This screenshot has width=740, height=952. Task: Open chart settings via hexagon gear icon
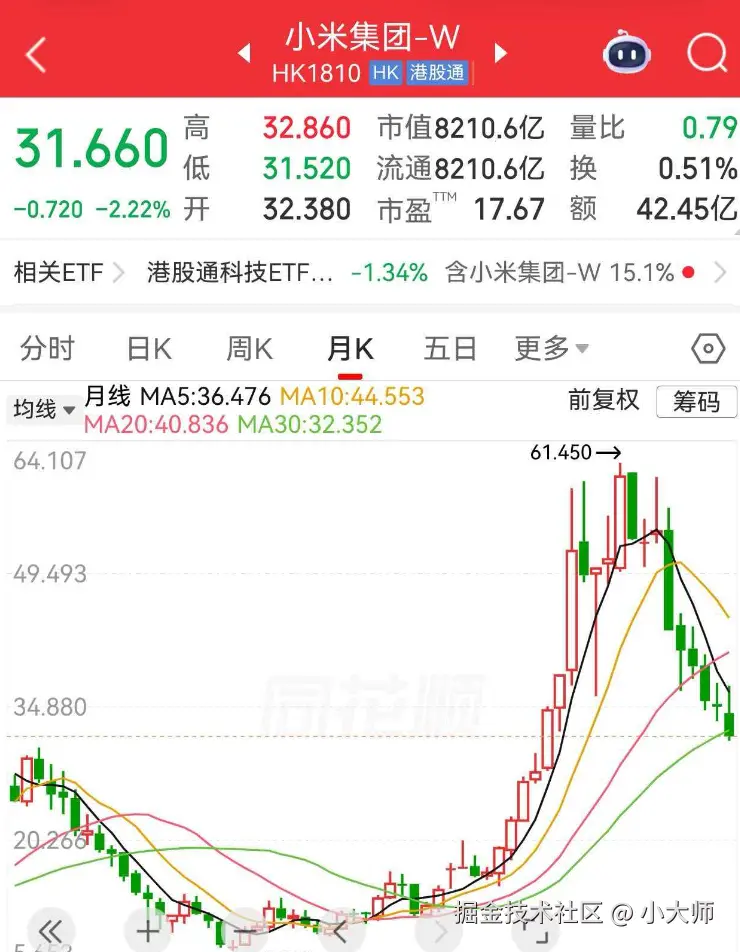708,348
